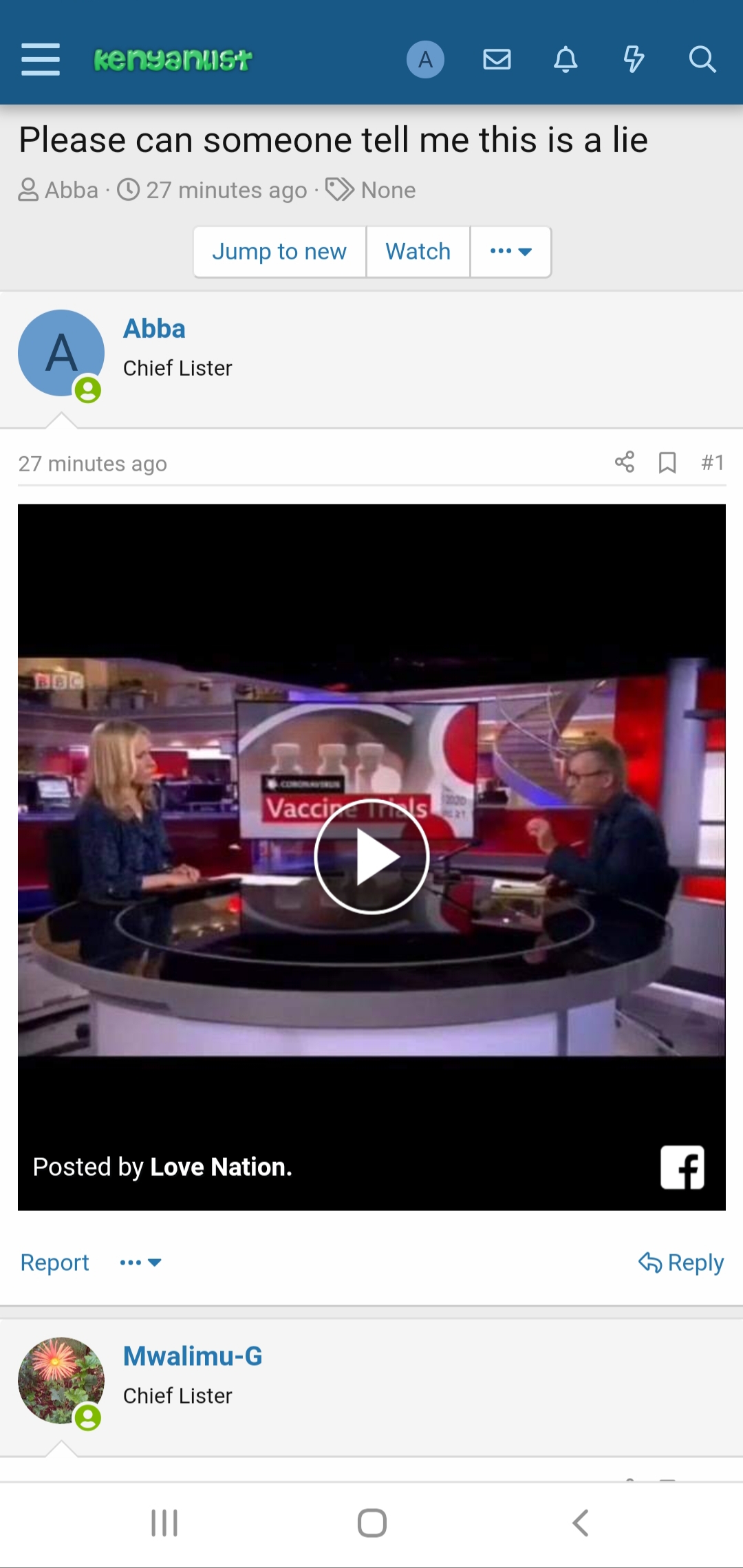Open the alerts bell
743x1568 pixels.
click(566, 59)
